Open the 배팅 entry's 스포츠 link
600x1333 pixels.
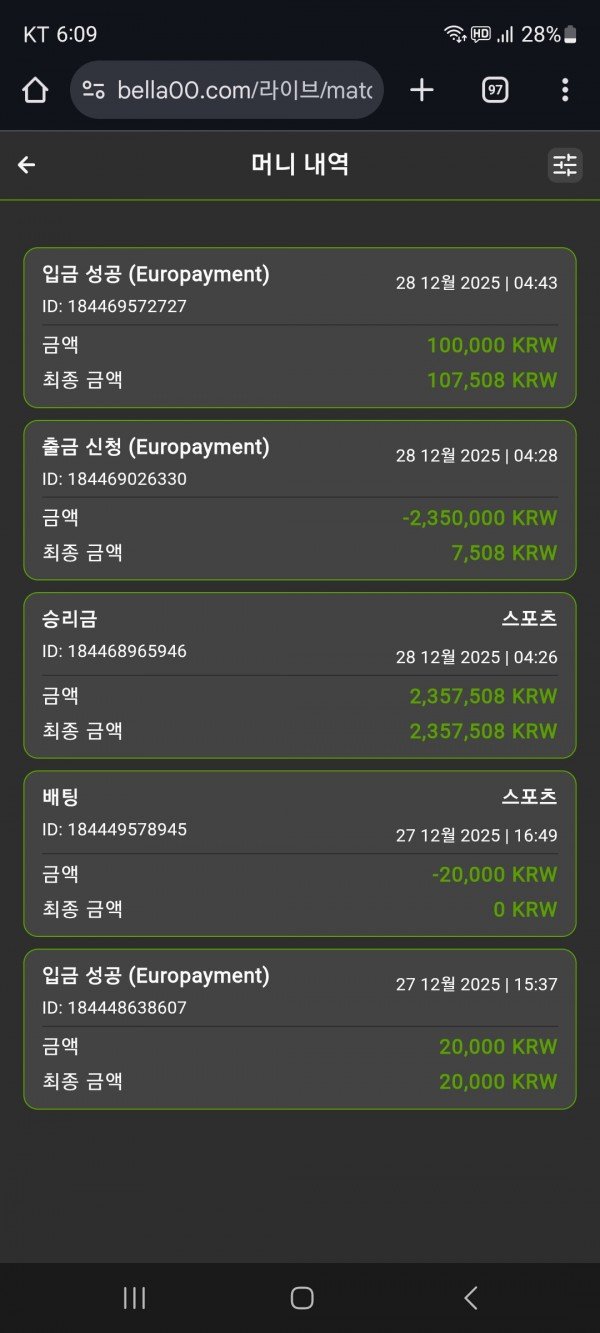pos(529,796)
